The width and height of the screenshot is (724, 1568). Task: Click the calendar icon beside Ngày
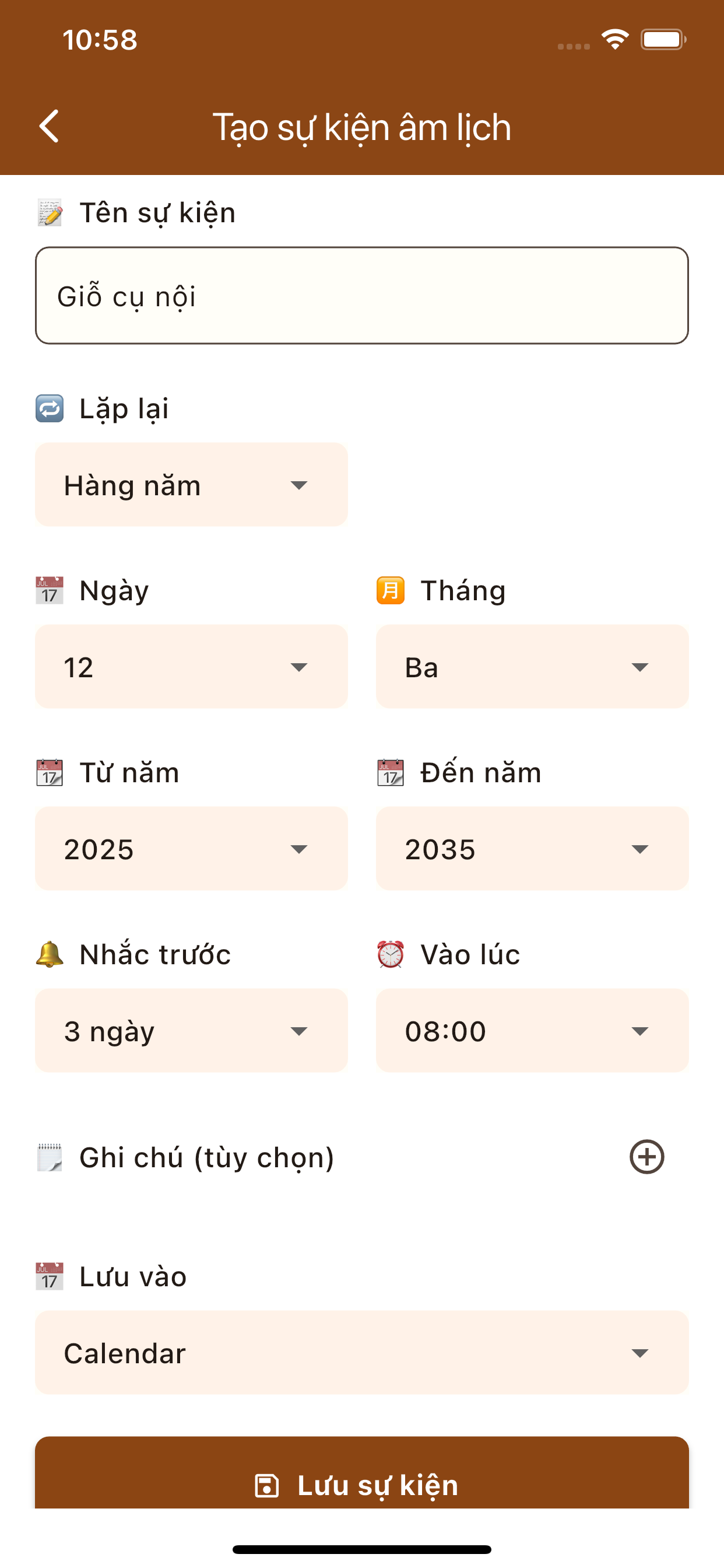[x=51, y=589]
